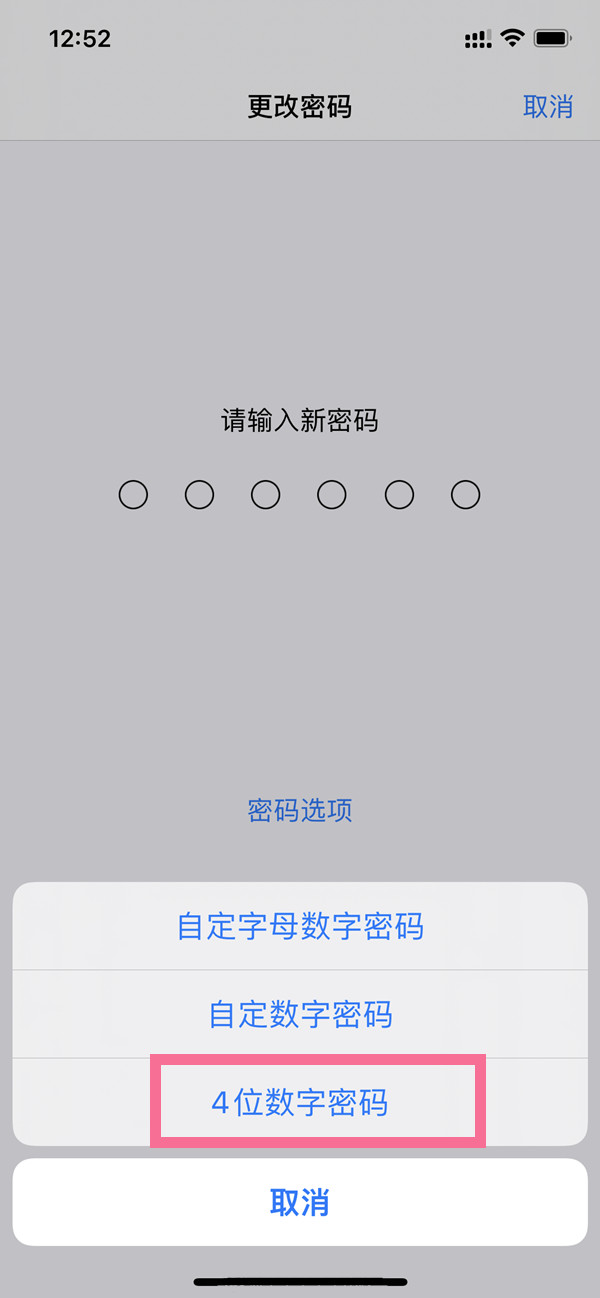Screen dimensions: 600x1298
Task: Choose 自定字母数字密码 option
Action: [300, 926]
